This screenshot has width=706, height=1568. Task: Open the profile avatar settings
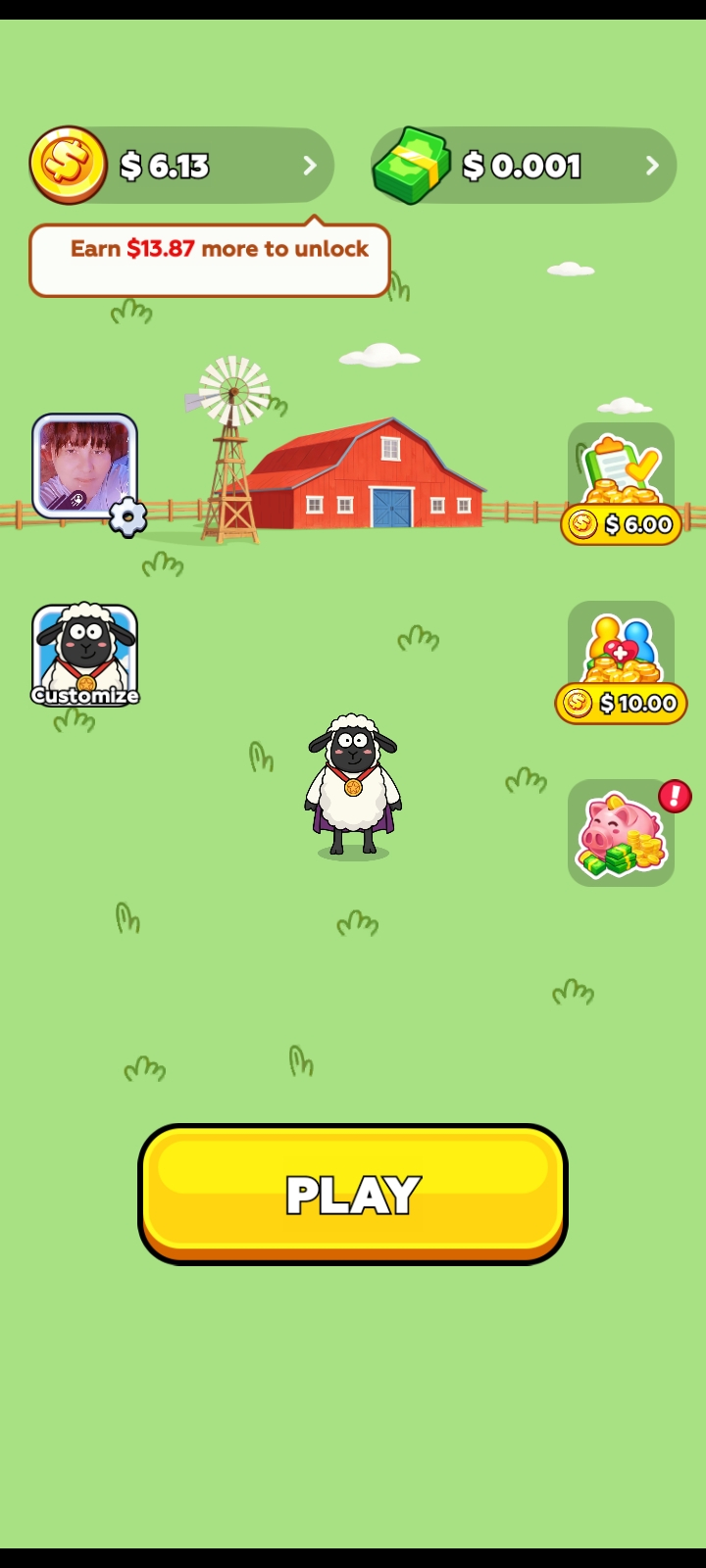pyautogui.click(x=86, y=471)
